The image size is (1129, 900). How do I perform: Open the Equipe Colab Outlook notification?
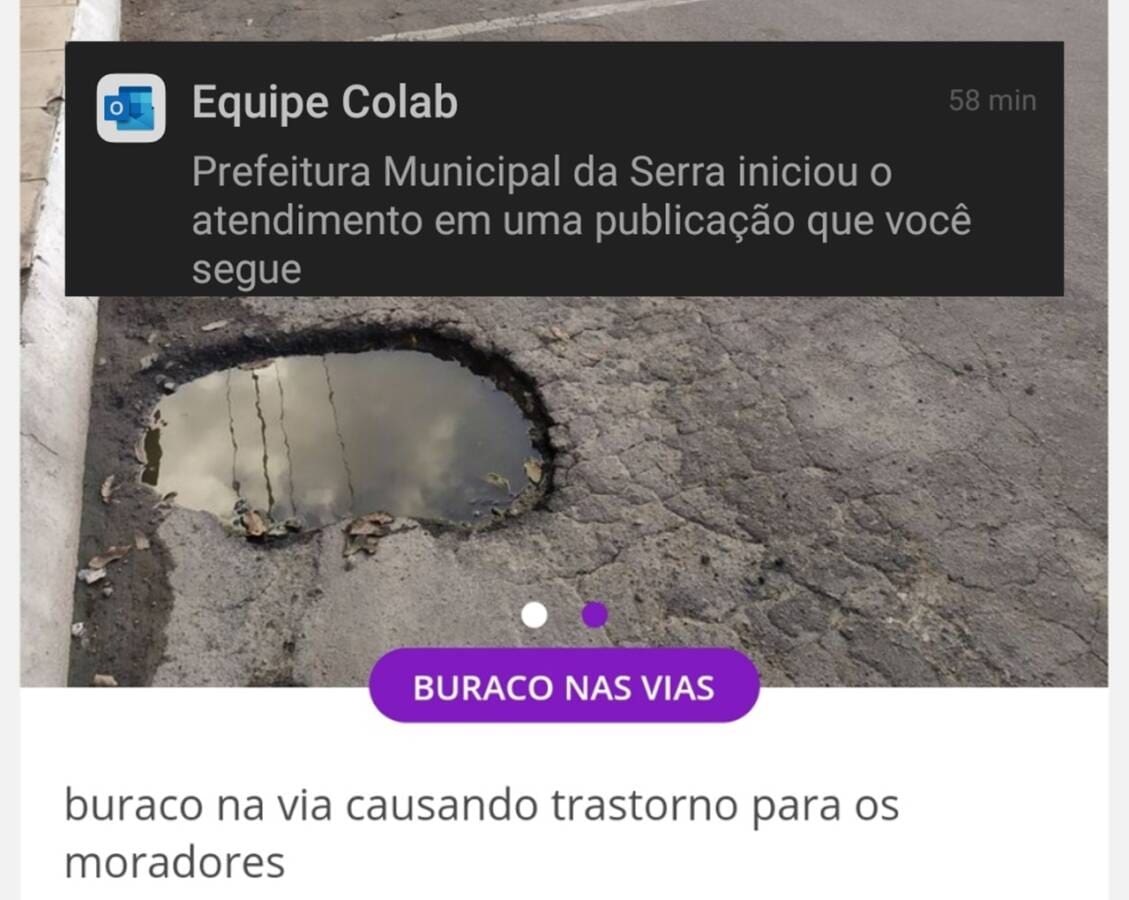click(563, 170)
